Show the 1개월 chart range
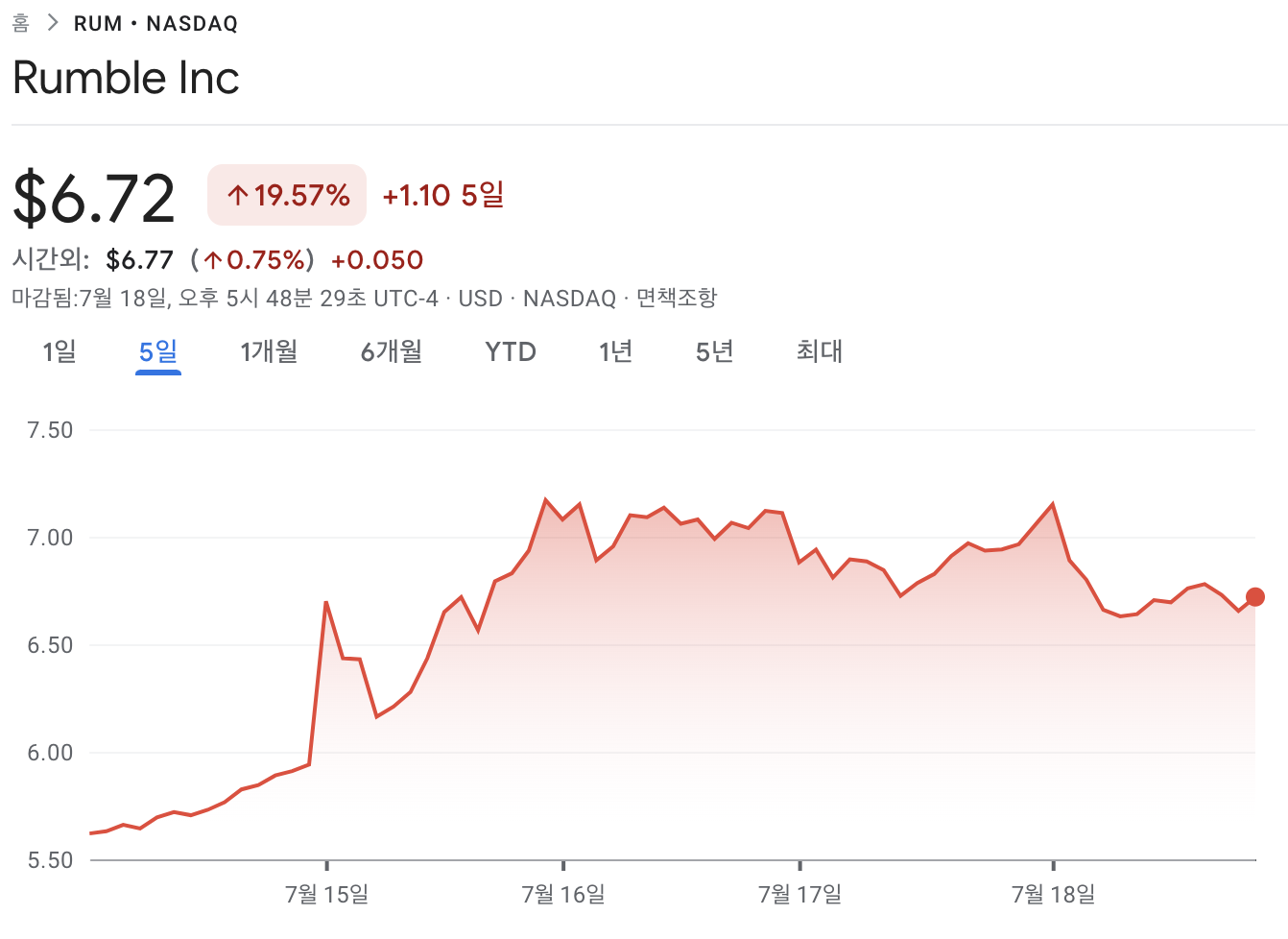 [x=269, y=351]
